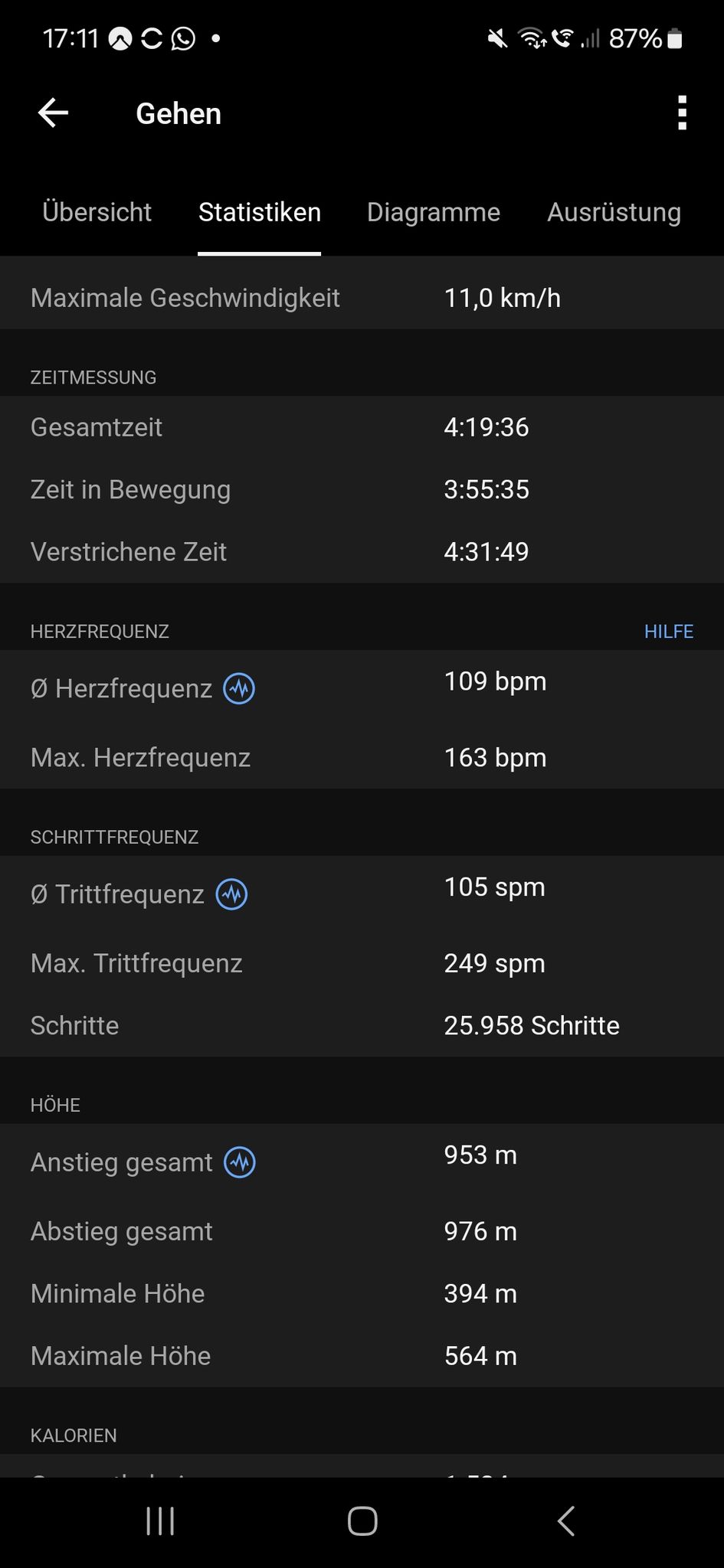The image size is (724, 1568).
Task: Go back from the Gehen activity
Action: pyautogui.click(x=54, y=113)
